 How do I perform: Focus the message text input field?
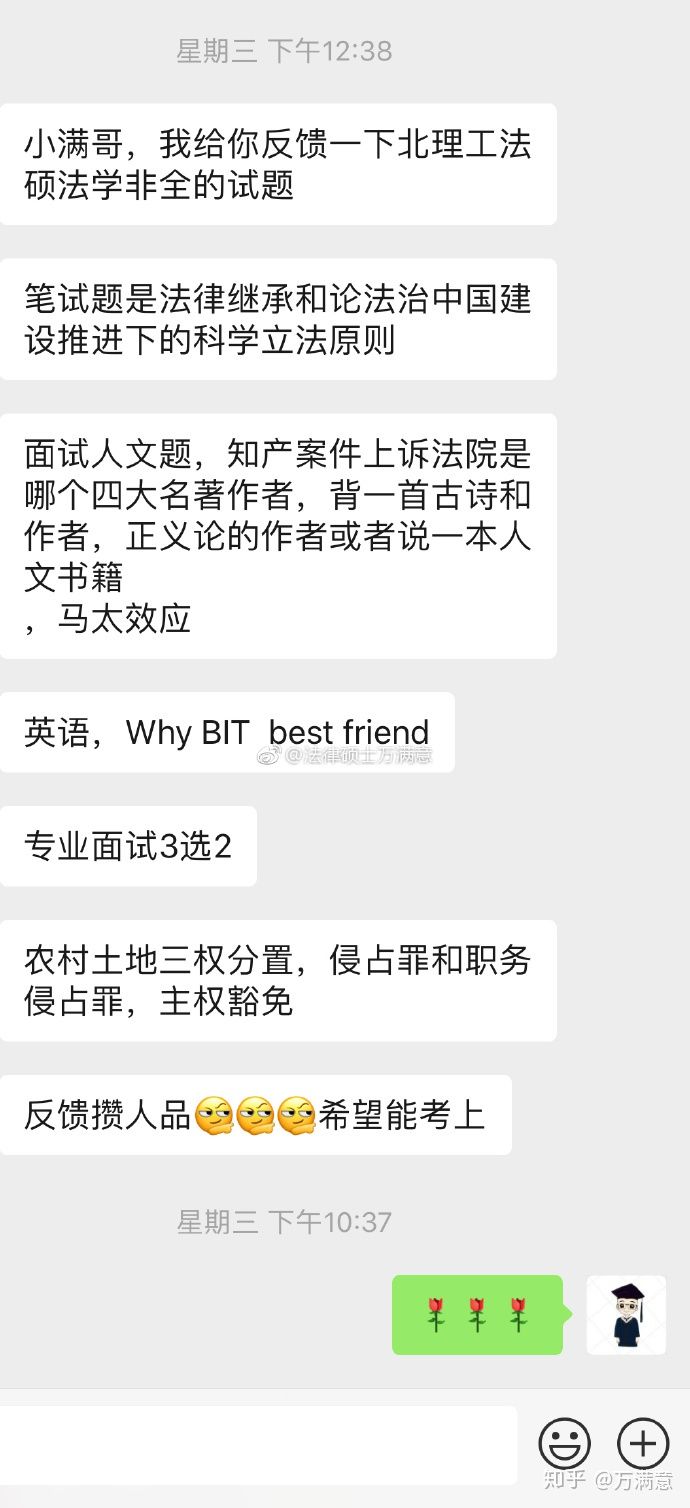[x=258, y=1444]
